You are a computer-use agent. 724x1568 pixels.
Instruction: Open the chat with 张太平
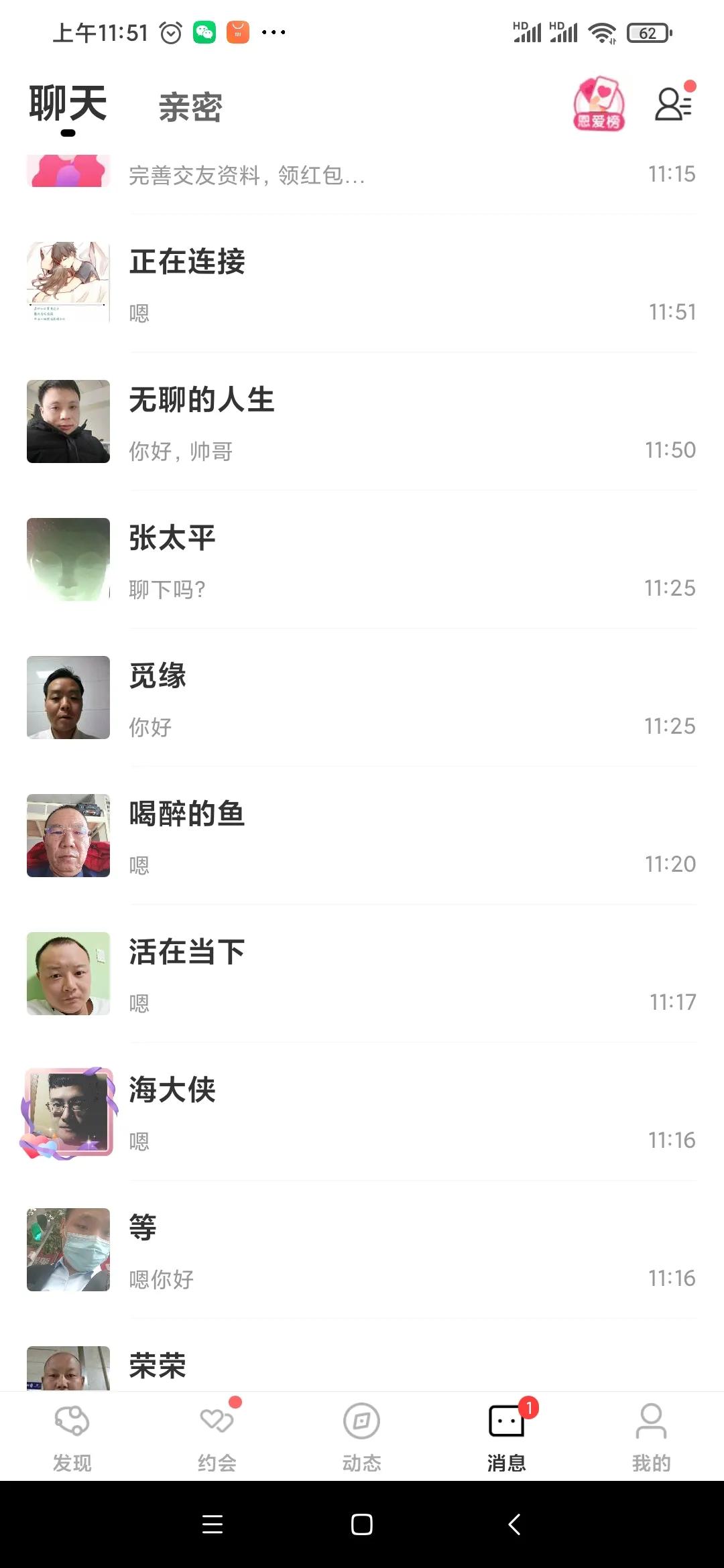362,560
